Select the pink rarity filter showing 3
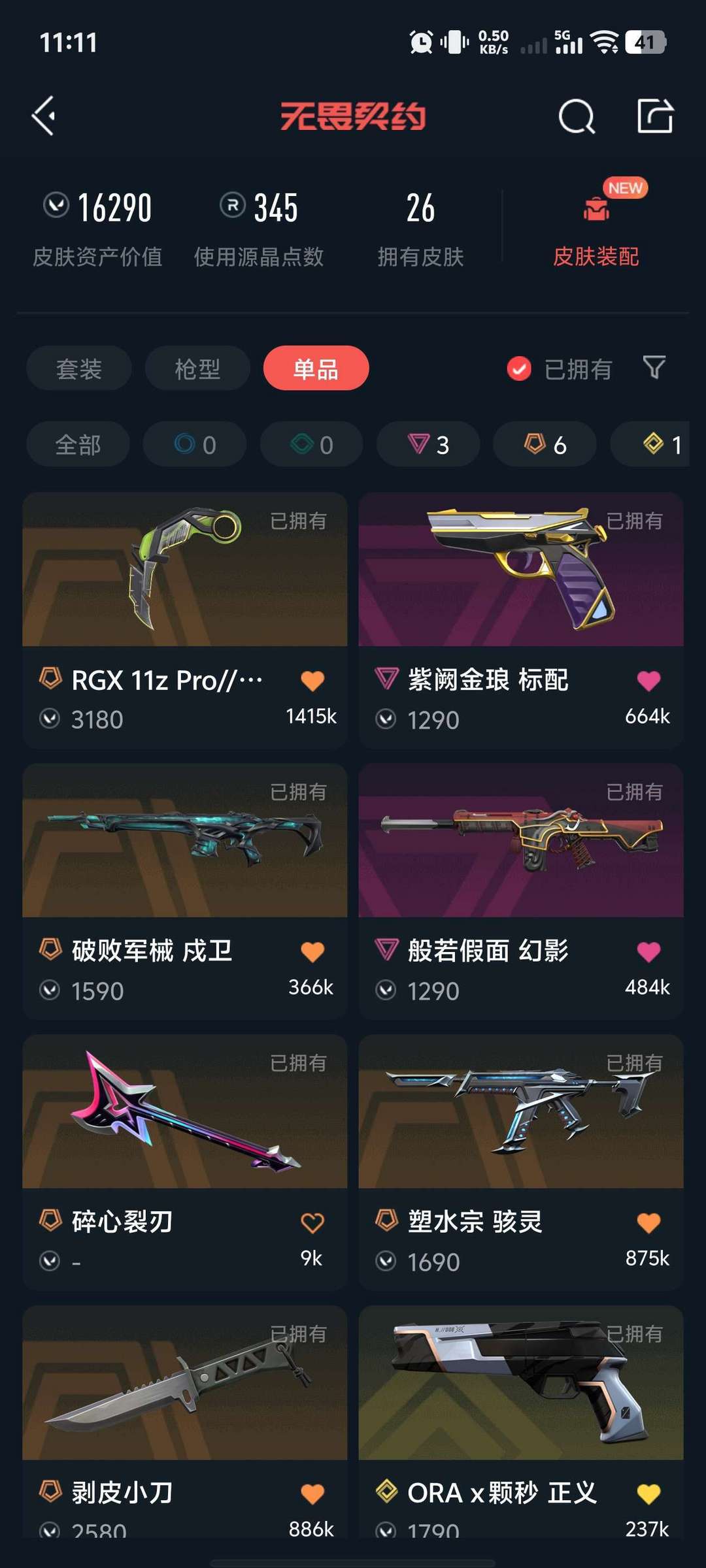The width and height of the screenshot is (706, 1568). point(428,444)
